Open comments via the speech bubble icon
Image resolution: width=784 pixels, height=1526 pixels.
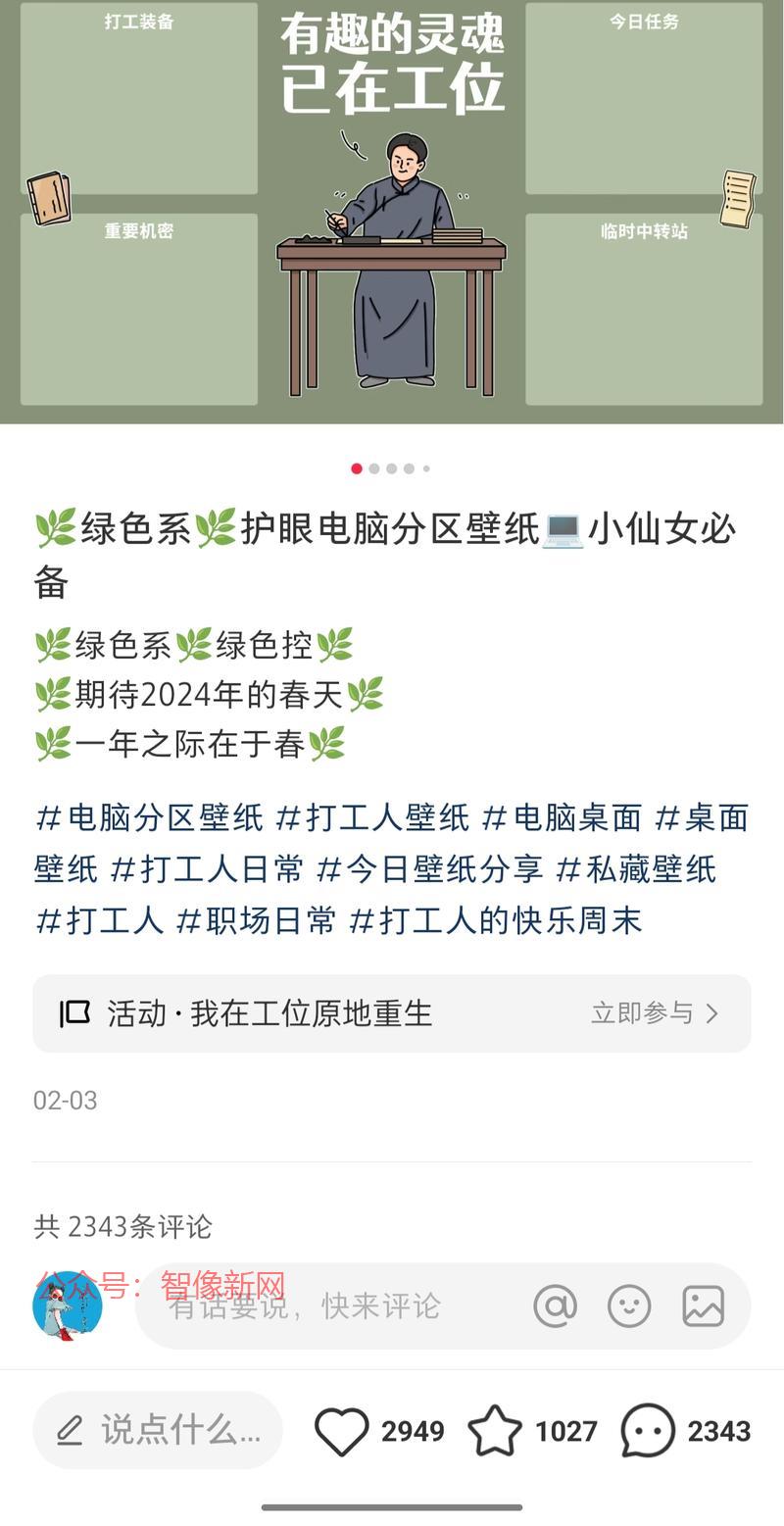(648, 1431)
